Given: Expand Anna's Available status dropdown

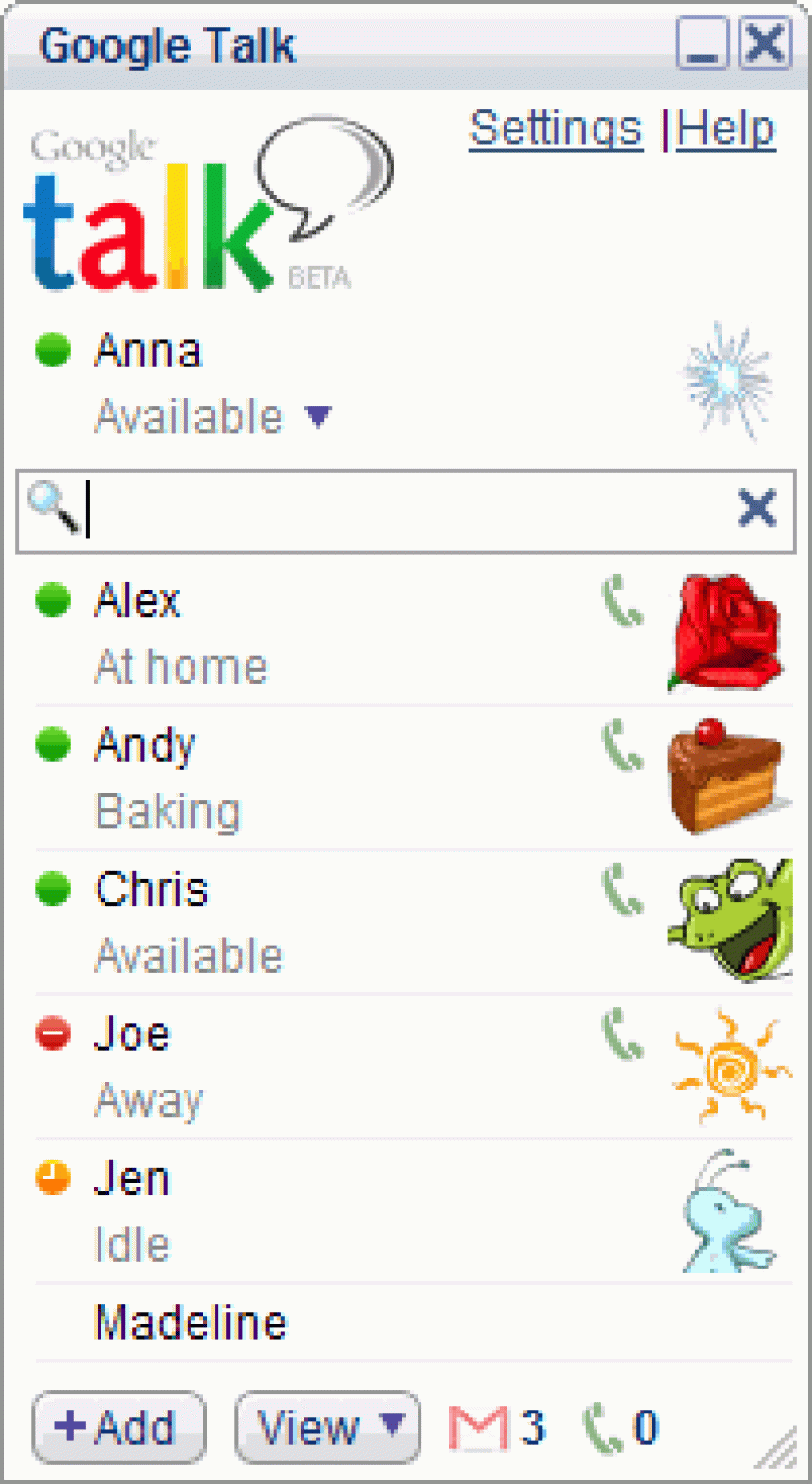Looking at the screenshot, I should 318,418.
